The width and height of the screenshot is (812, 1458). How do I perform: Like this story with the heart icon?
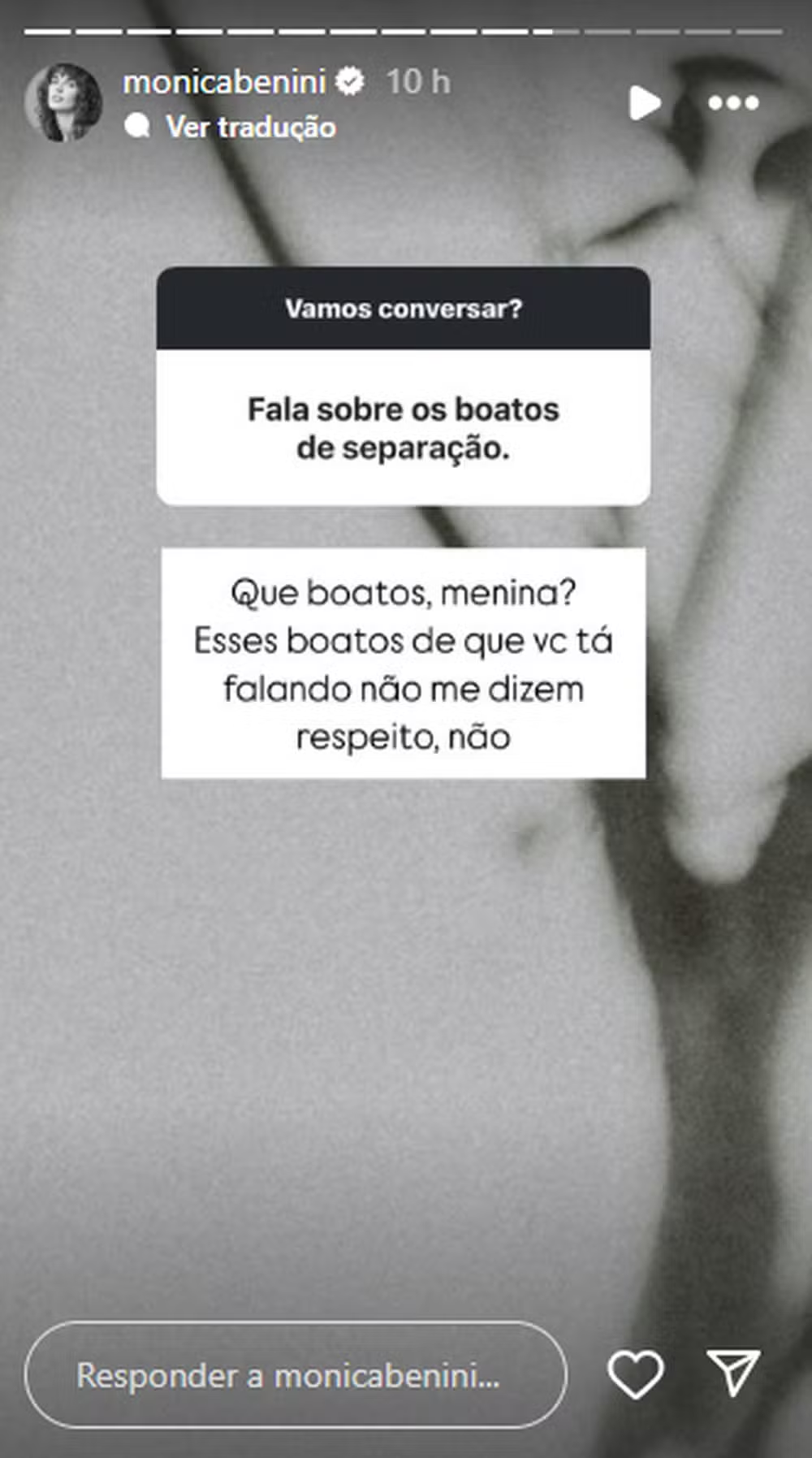[636, 1374]
